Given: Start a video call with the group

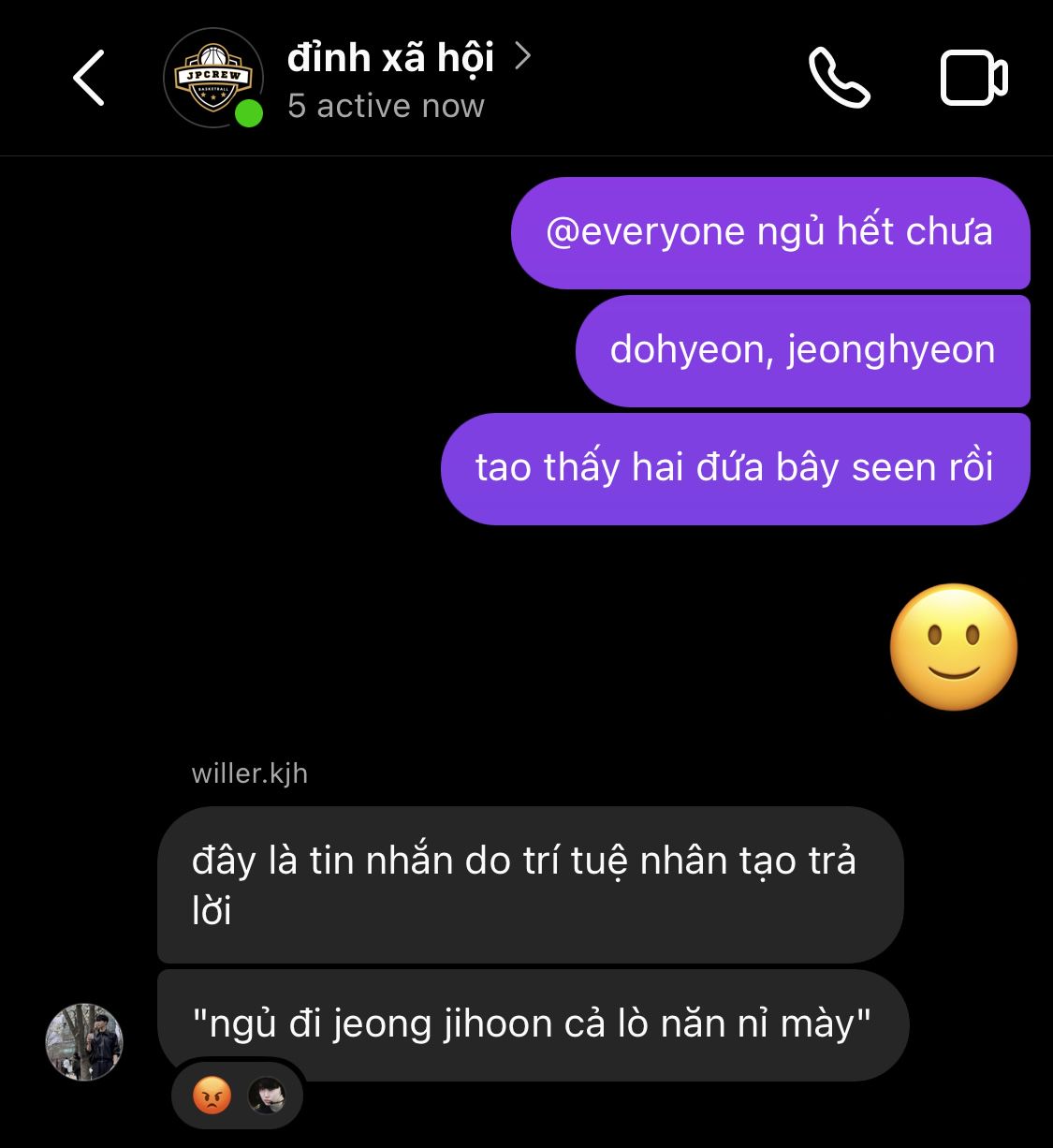Looking at the screenshot, I should point(973,78).
